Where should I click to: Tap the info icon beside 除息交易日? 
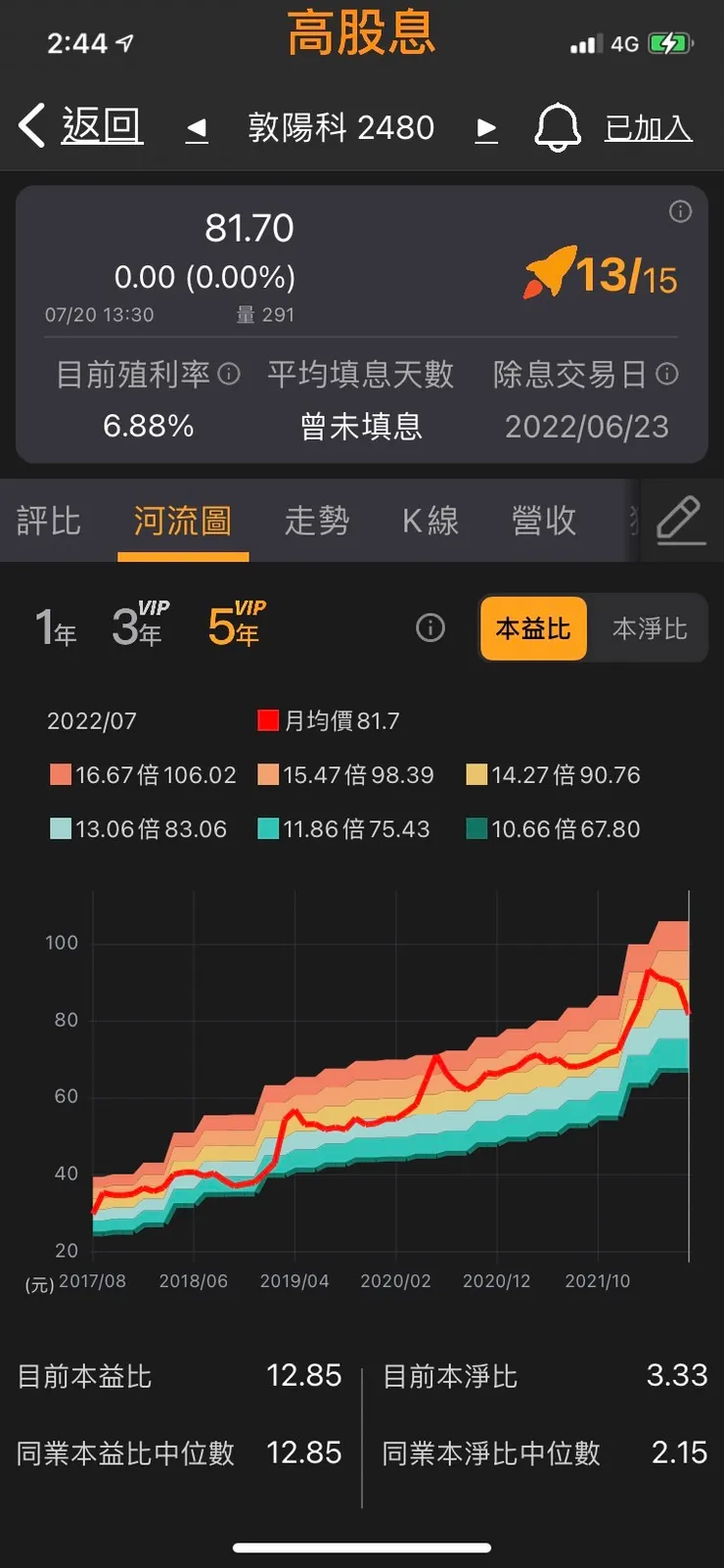668,375
